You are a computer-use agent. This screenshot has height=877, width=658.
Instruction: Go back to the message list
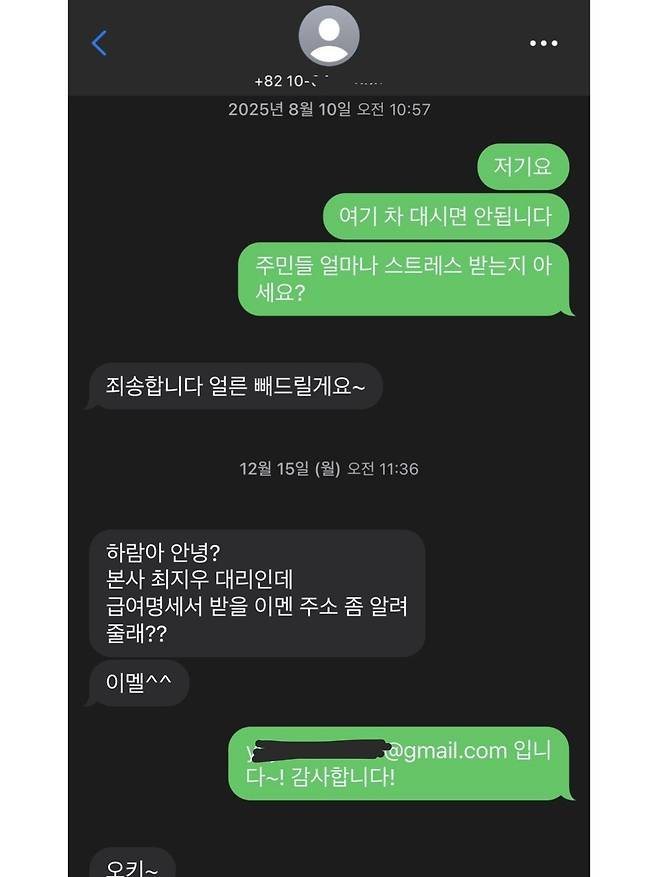click(x=99, y=43)
